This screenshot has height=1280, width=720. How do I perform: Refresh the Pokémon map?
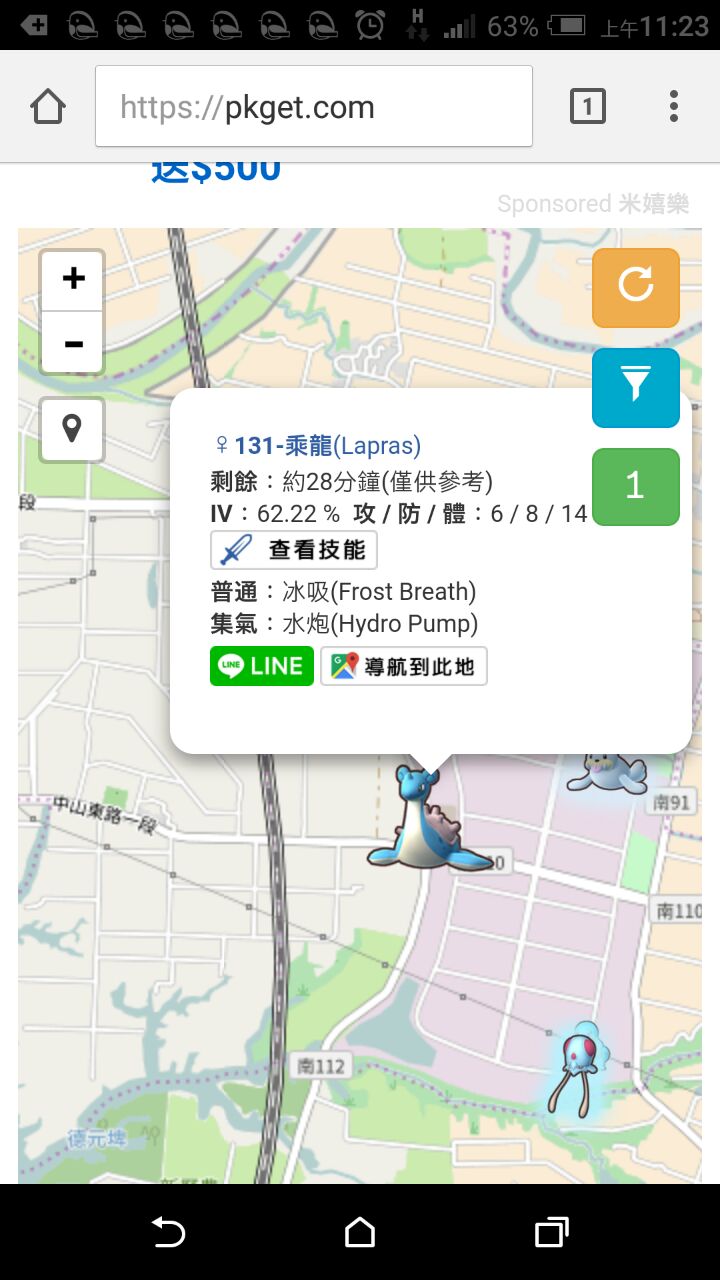[x=635, y=287]
